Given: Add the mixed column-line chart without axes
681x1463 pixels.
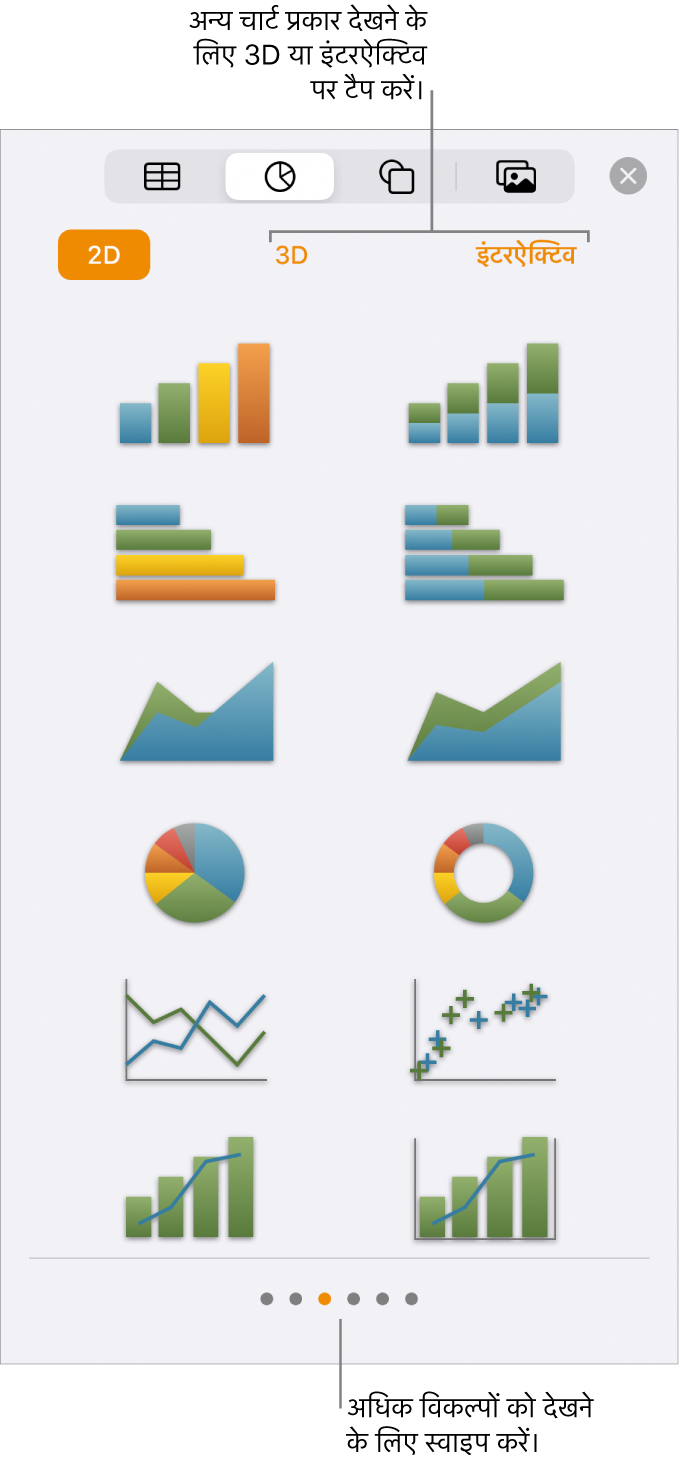Looking at the screenshot, I should [x=191, y=1188].
